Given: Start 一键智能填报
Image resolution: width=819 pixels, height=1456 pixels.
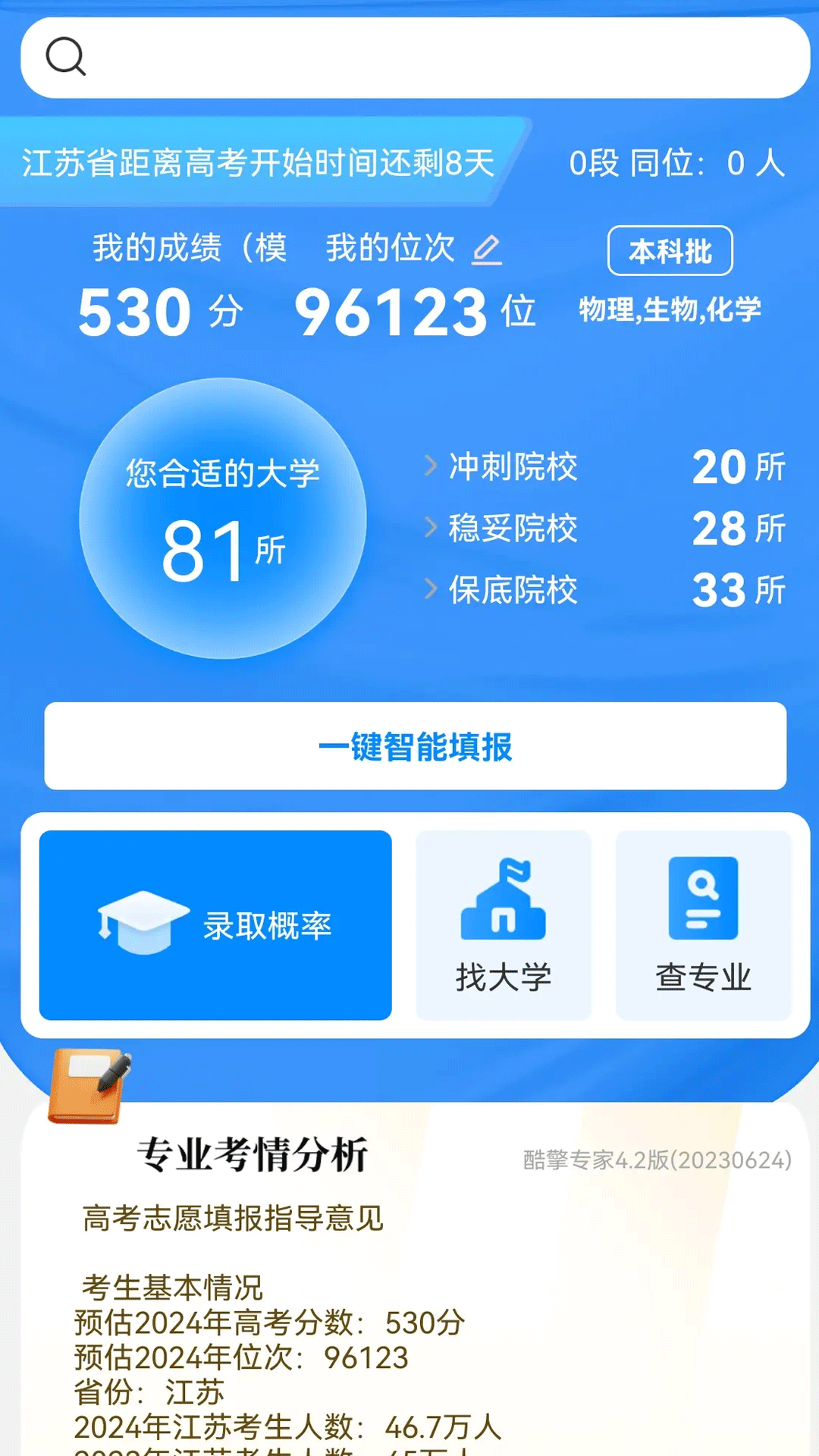Looking at the screenshot, I should 416,746.
